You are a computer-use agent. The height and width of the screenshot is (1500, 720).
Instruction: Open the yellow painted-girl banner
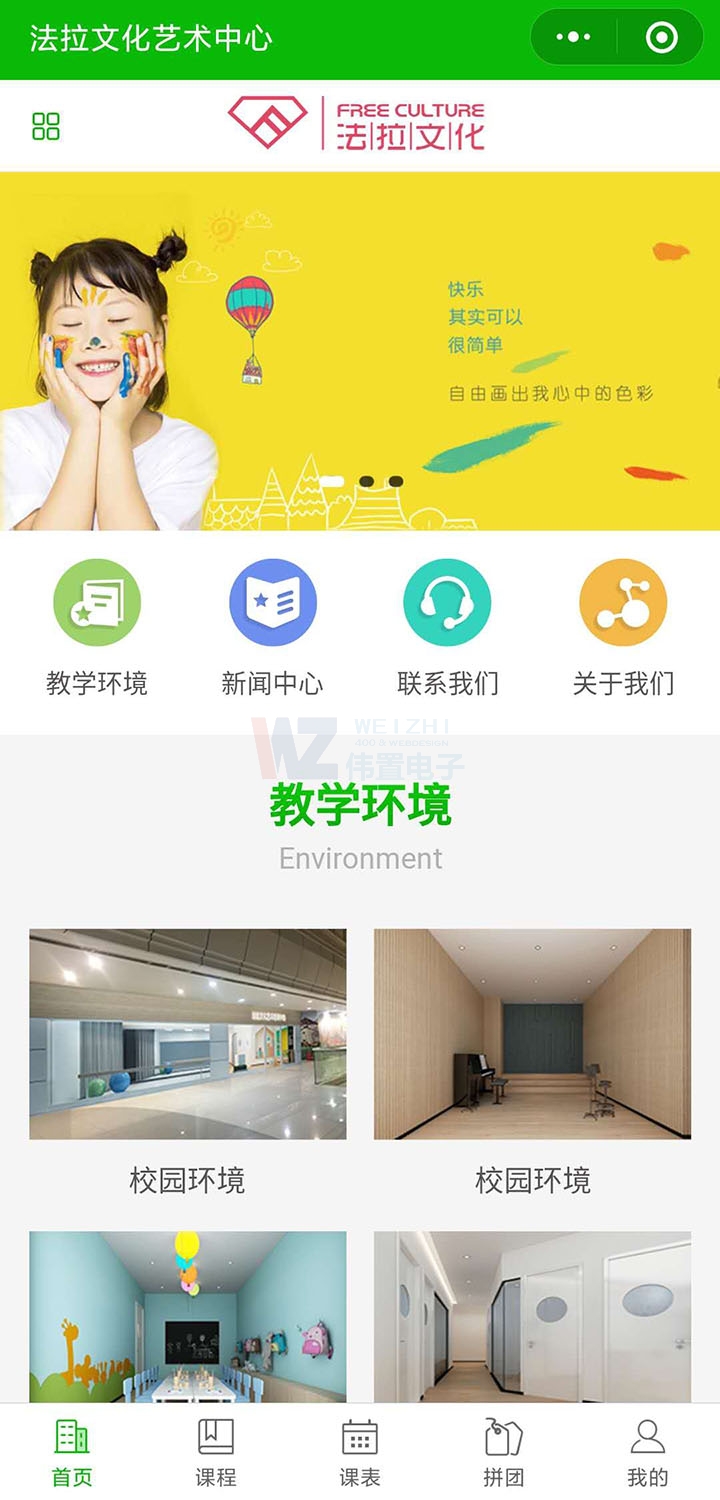(x=360, y=350)
